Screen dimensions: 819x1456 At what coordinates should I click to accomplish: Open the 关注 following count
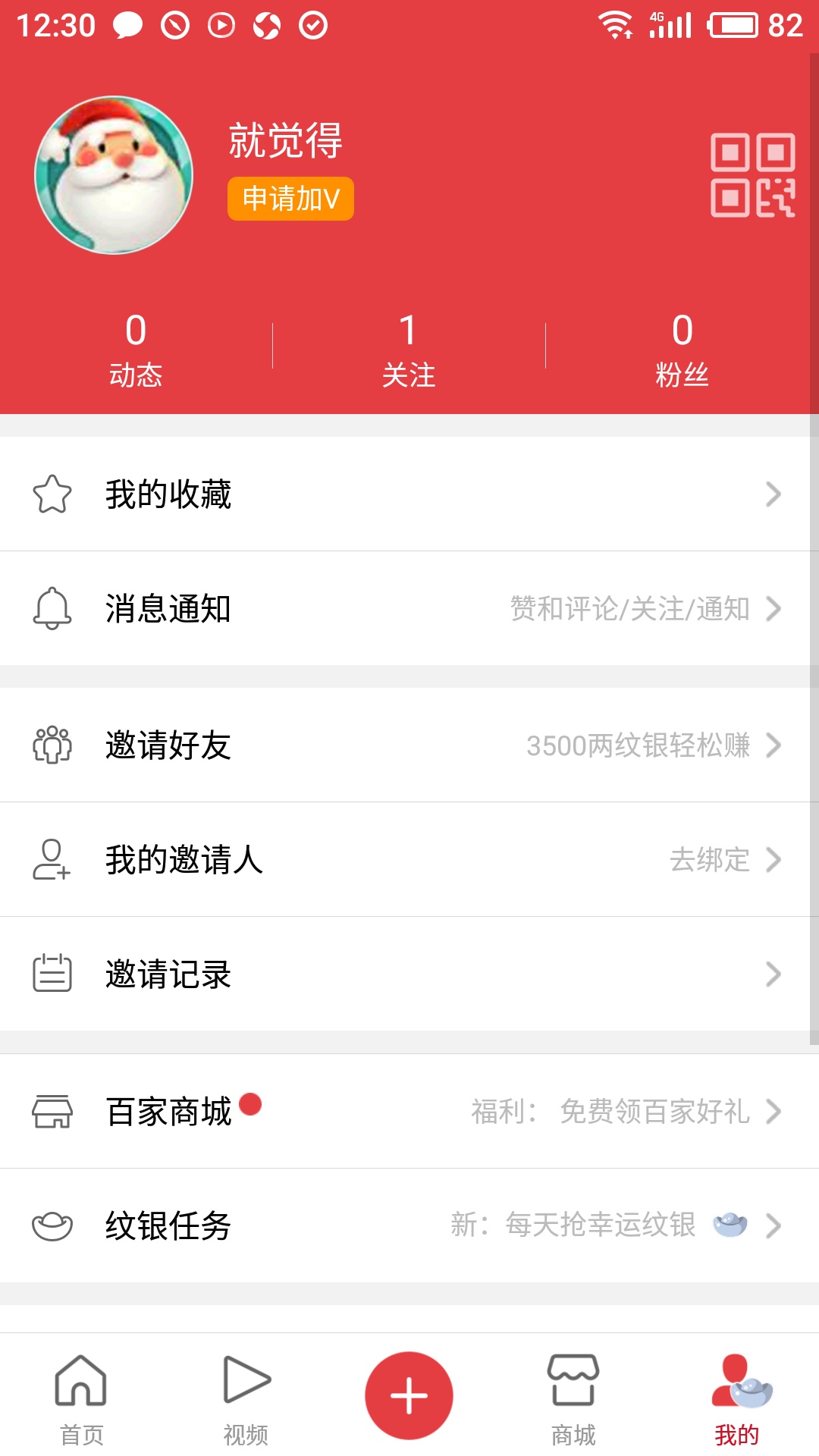(x=409, y=349)
